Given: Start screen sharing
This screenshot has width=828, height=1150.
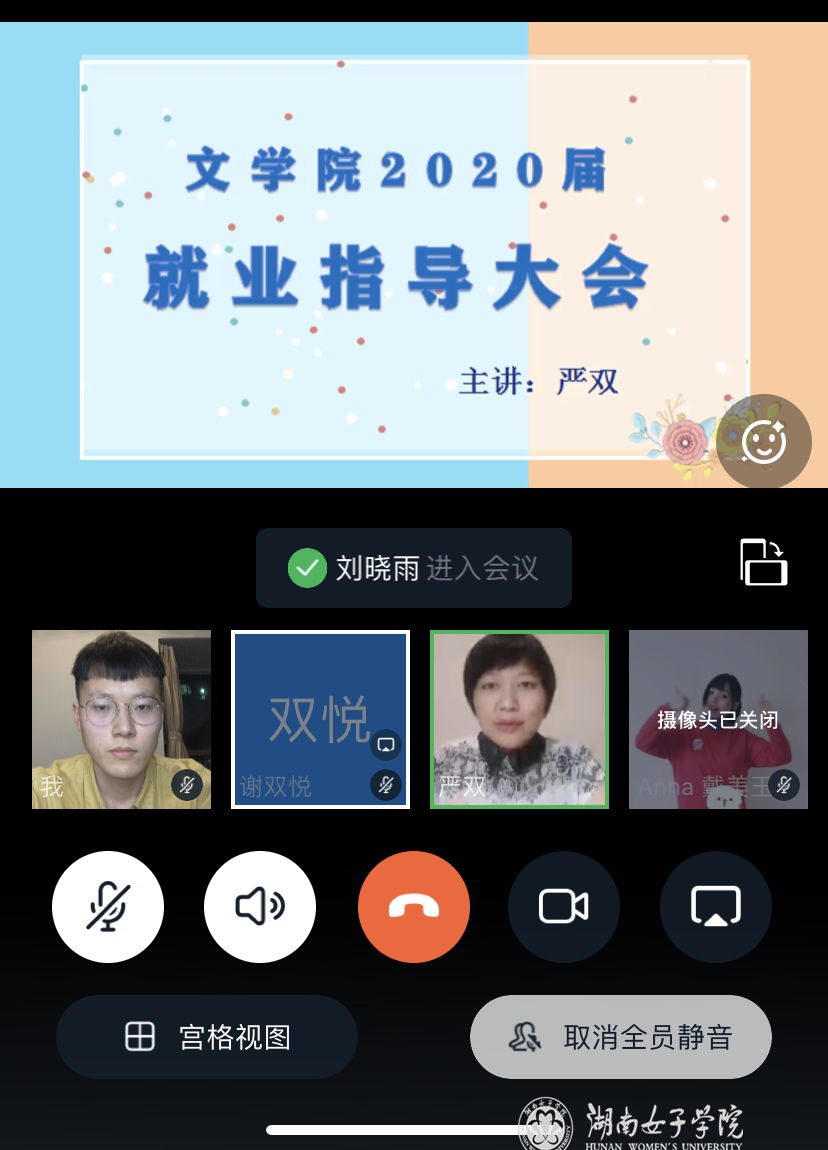Looking at the screenshot, I should click(716, 907).
